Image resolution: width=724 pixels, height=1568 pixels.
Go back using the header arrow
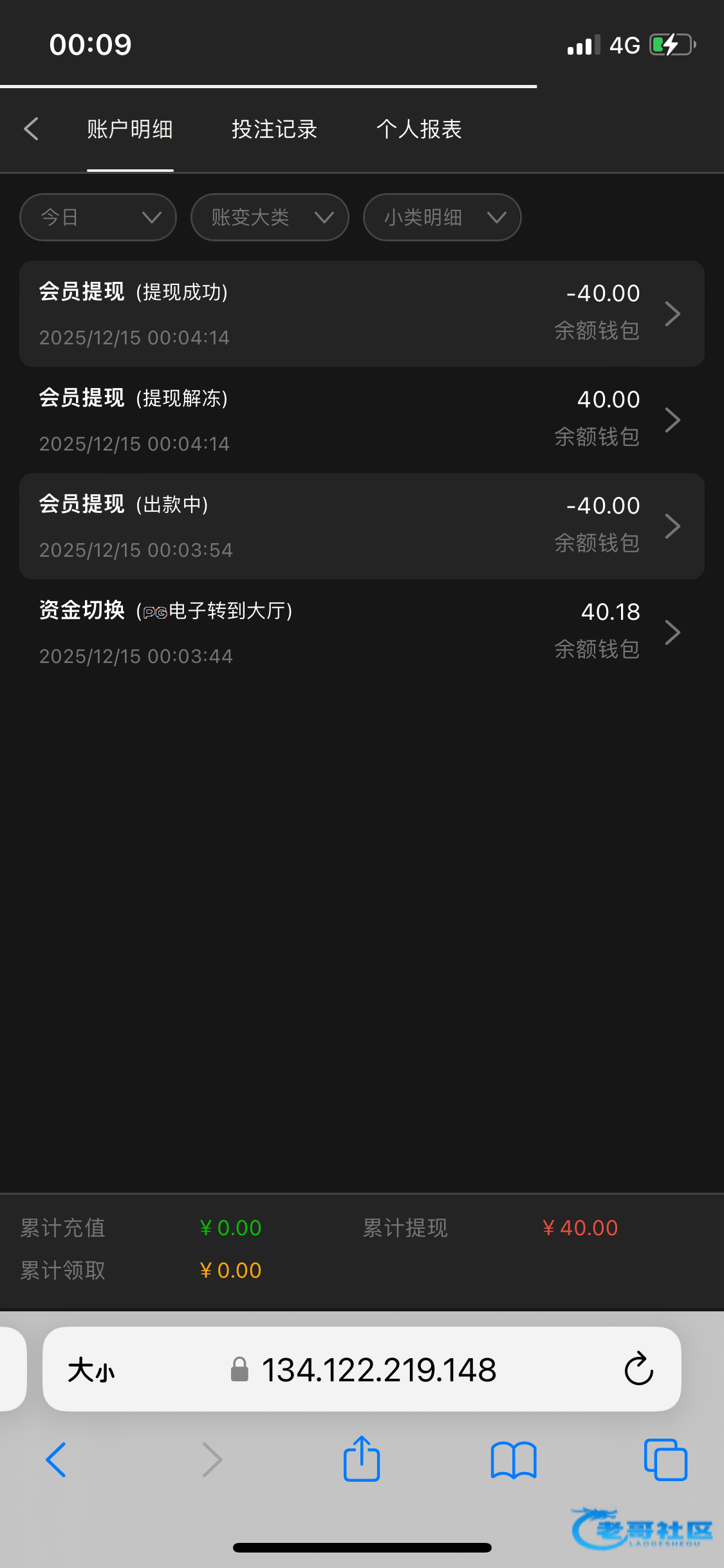(x=31, y=129)
